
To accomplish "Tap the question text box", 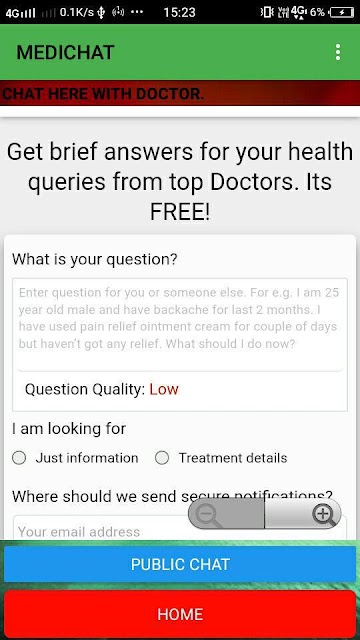I will pos(180,325).
